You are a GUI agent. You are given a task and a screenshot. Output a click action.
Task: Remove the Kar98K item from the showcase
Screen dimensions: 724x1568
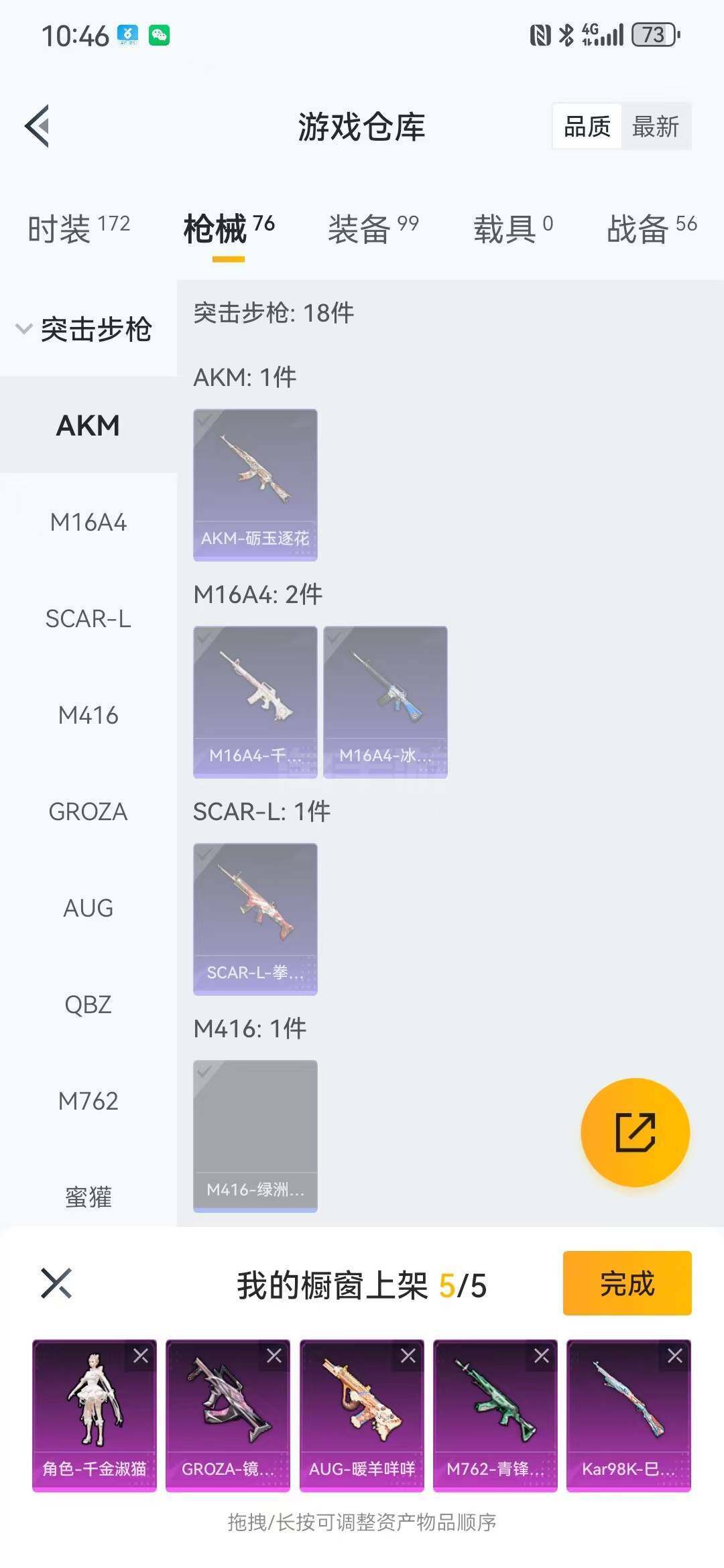(674, 1356)
